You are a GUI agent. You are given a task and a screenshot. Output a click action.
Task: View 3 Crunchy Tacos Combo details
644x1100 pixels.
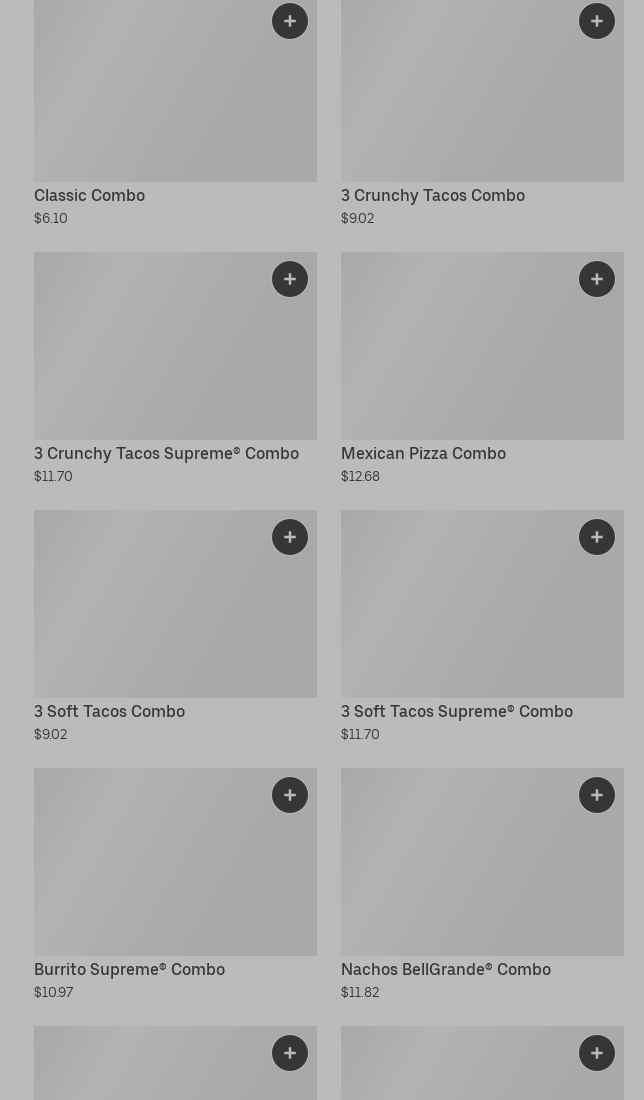point(460,110)
